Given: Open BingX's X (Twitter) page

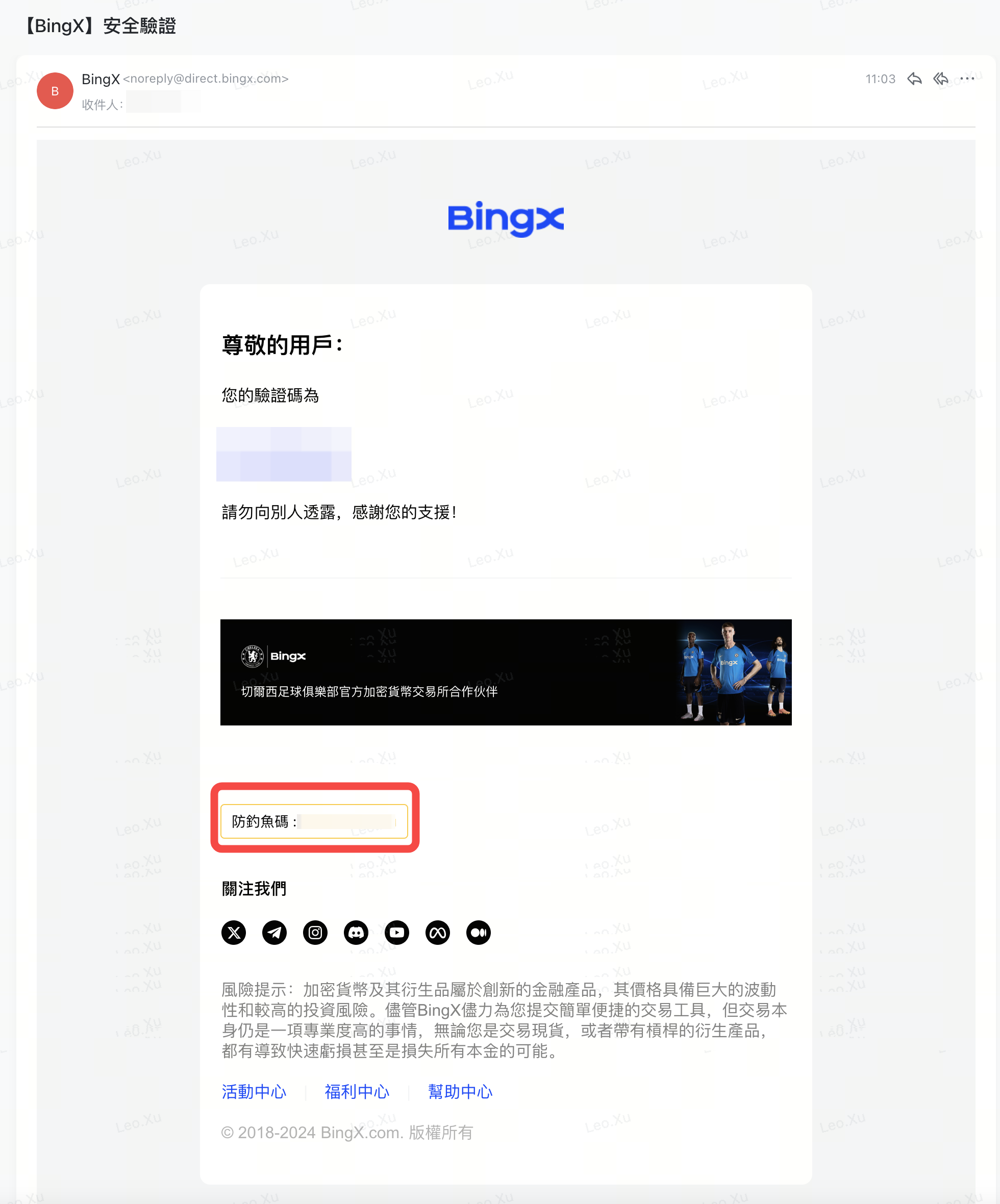Looking at the screenshot, I should pos(233,933).
